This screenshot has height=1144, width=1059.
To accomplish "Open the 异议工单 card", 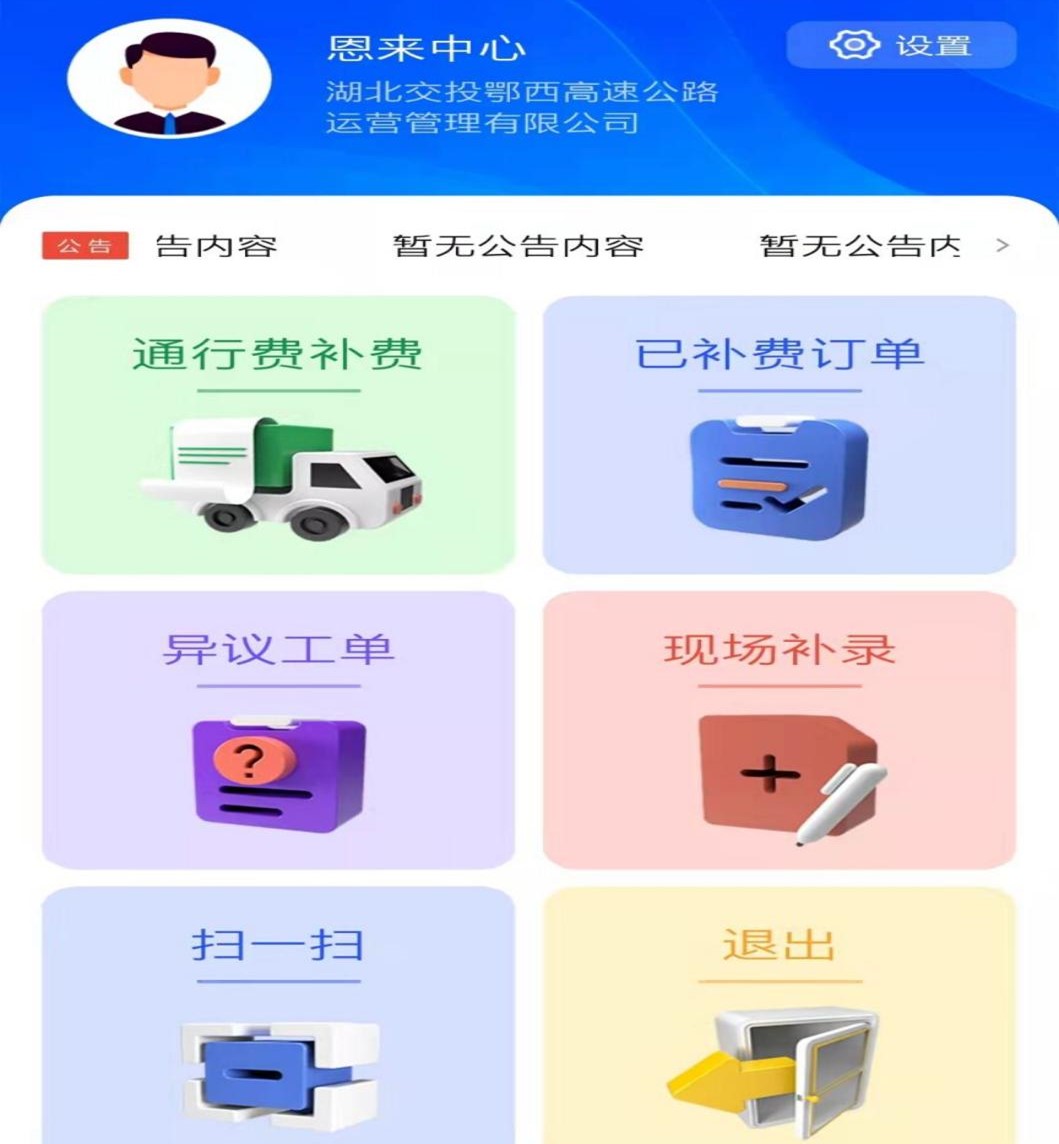I will pyautogui.click(x=278, y=730).
